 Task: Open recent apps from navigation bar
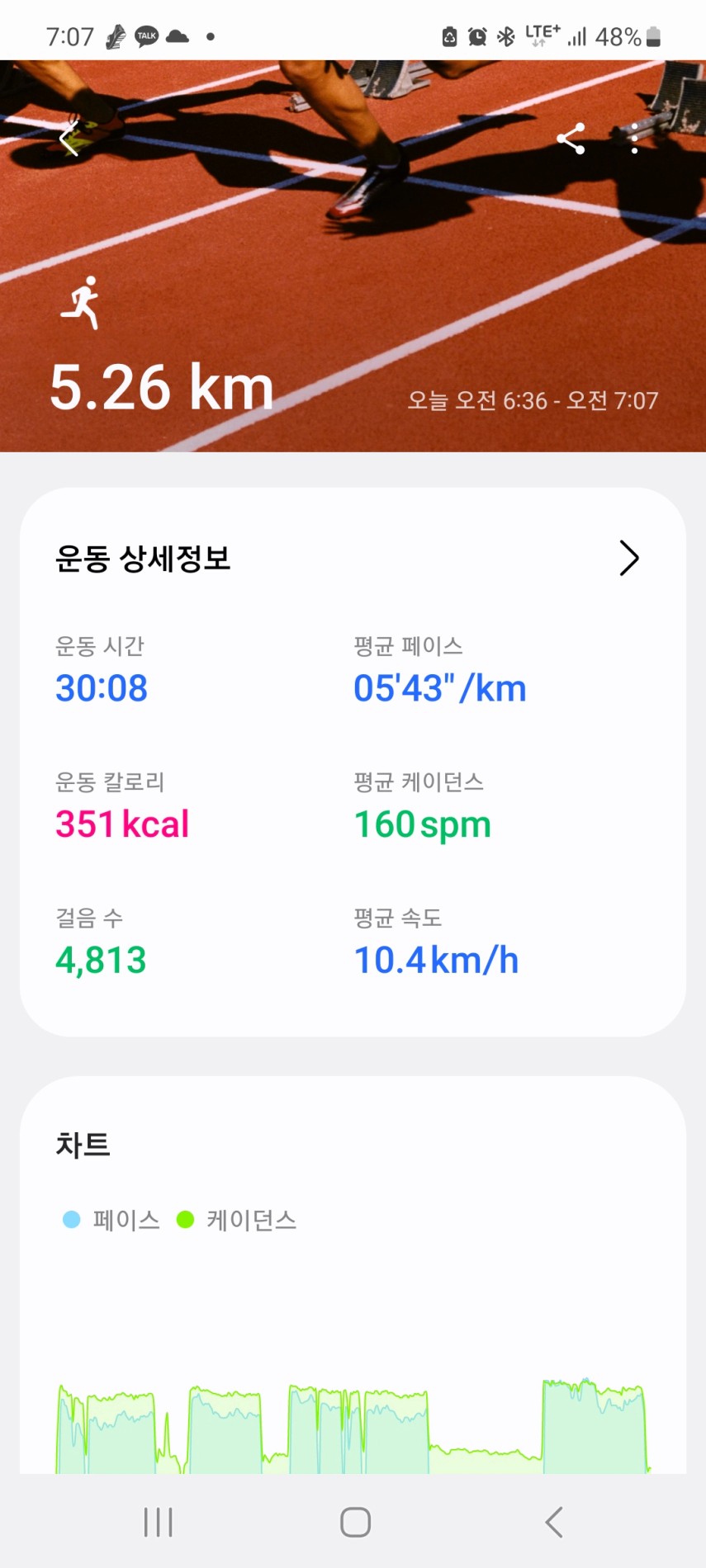click(158, 1523)
